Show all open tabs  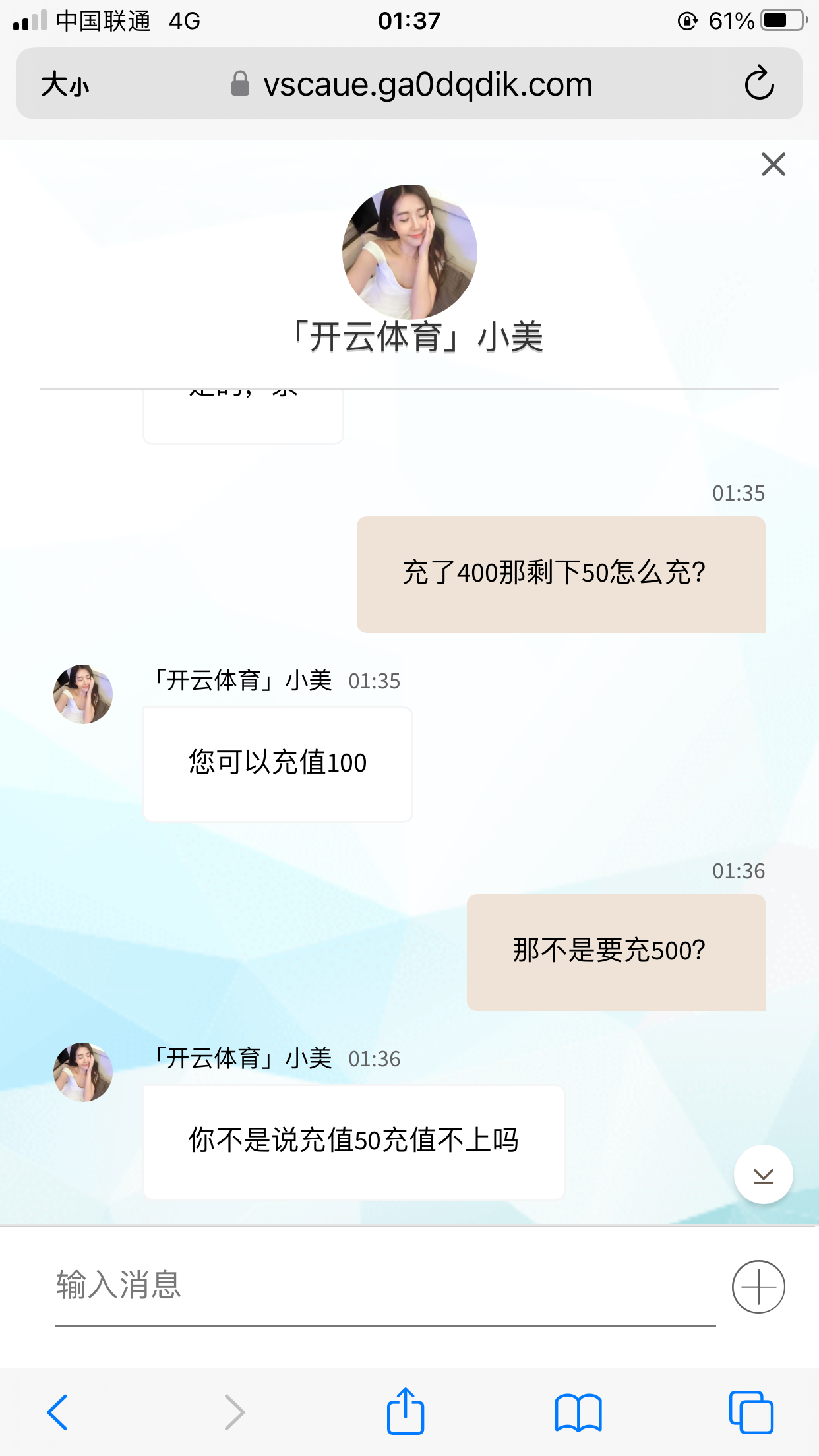pyautogui.click(x=750, y=1412)
